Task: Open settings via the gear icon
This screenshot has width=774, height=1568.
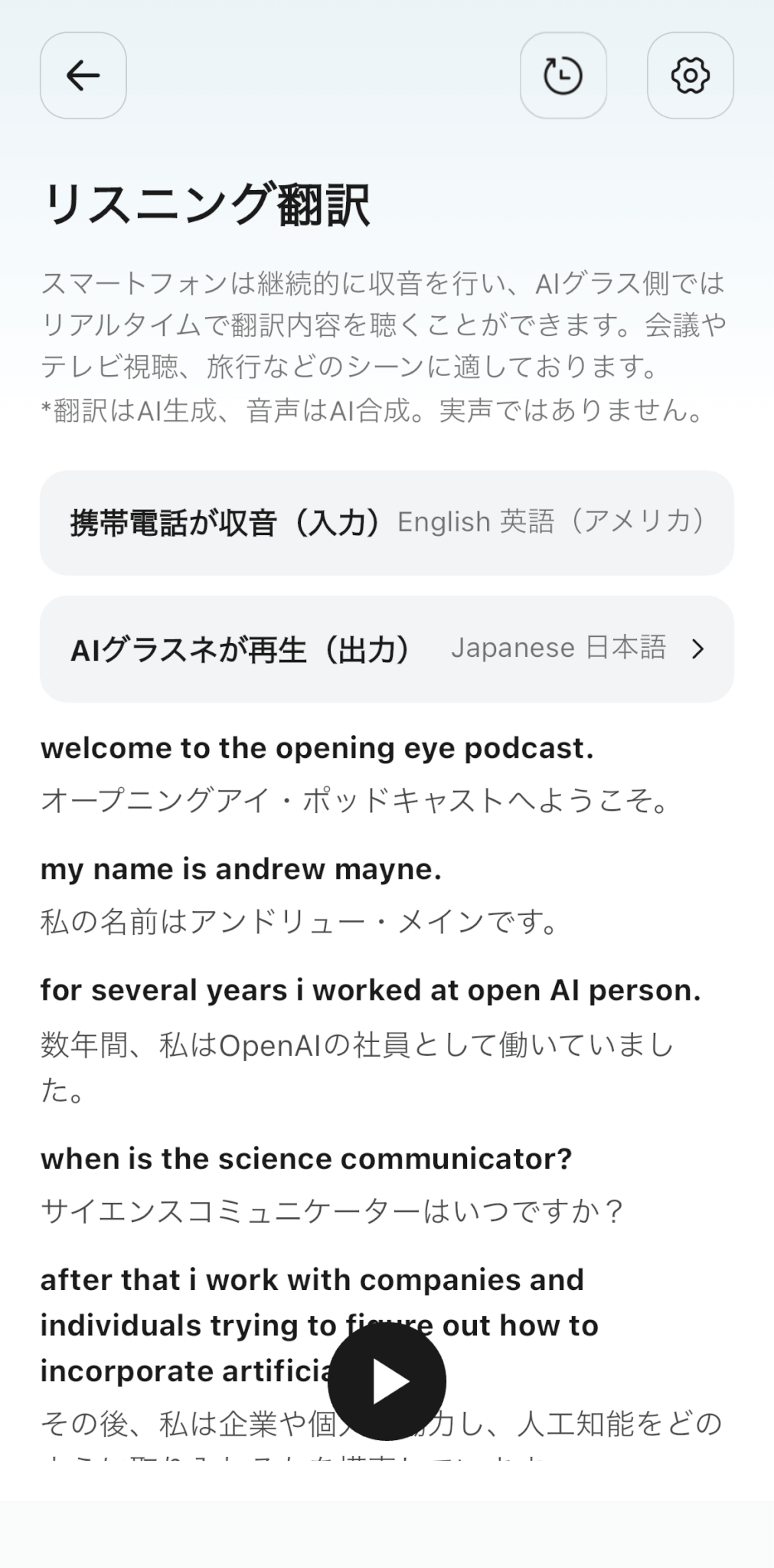Action: click(x=690, y=75)
